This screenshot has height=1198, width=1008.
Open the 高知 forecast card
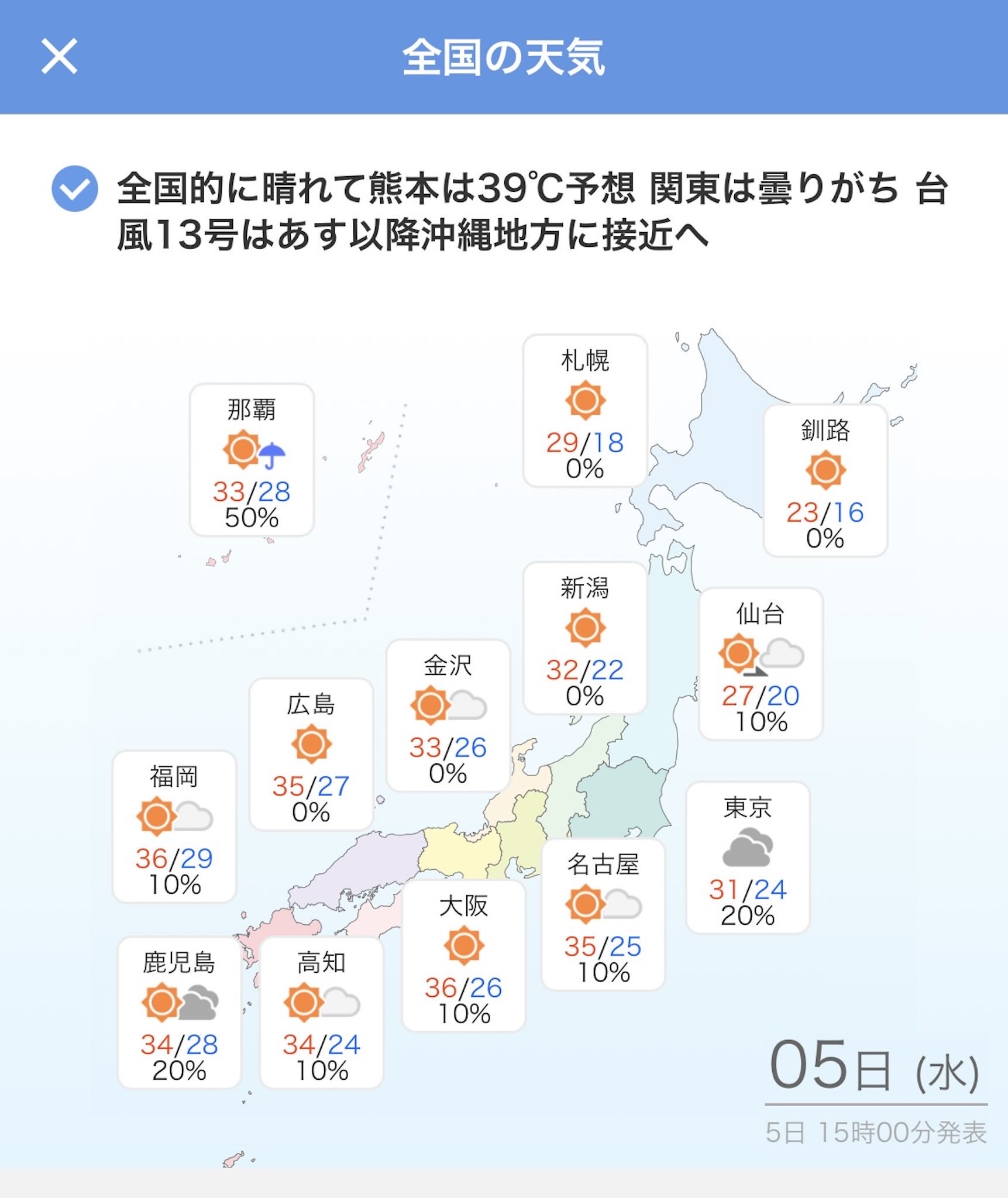tap(321, 1013)
